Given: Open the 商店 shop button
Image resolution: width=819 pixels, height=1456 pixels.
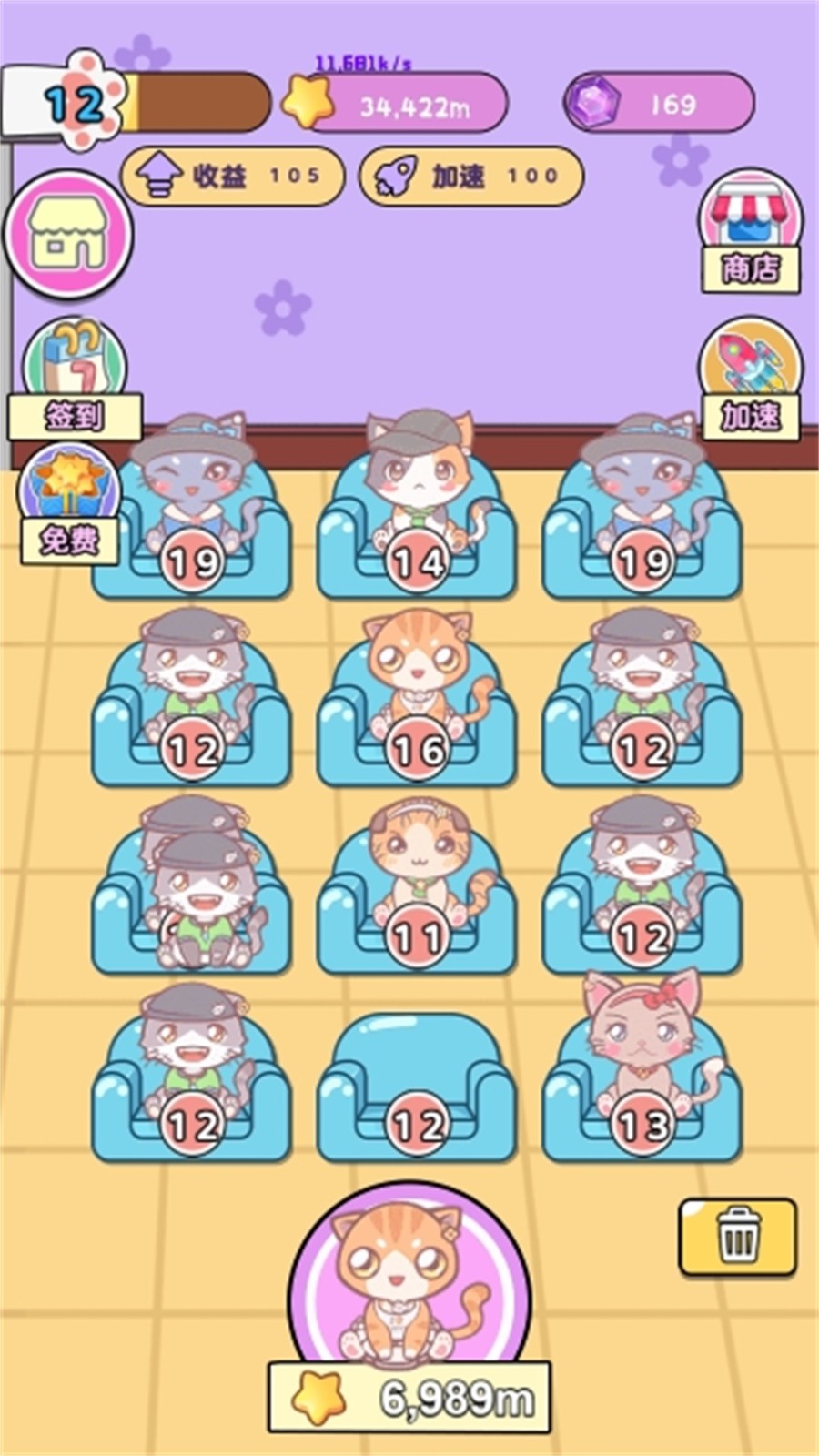Looking at the screenshot, I should coord(750,232).
